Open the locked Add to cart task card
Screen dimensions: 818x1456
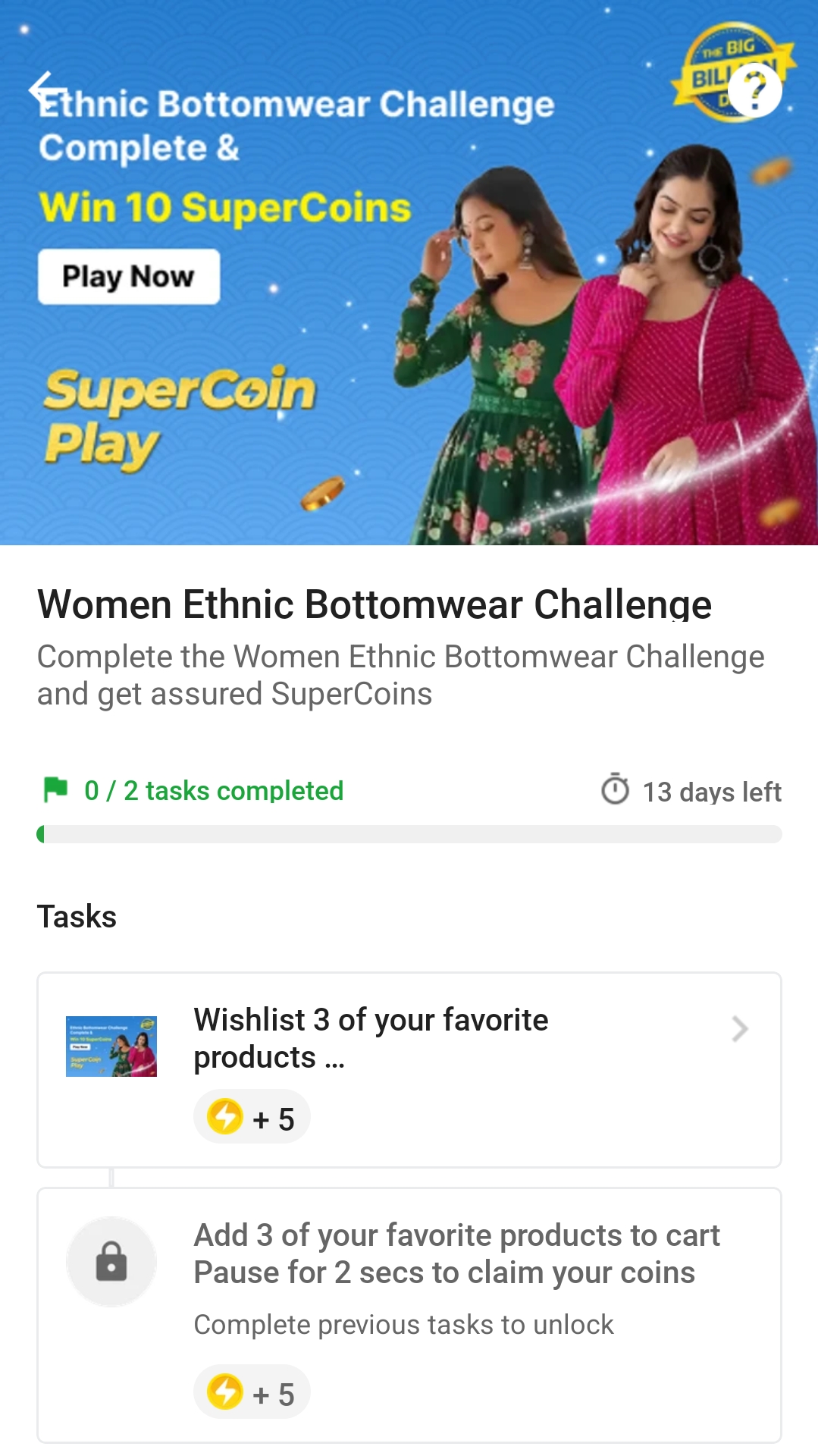pos(409,1312)
